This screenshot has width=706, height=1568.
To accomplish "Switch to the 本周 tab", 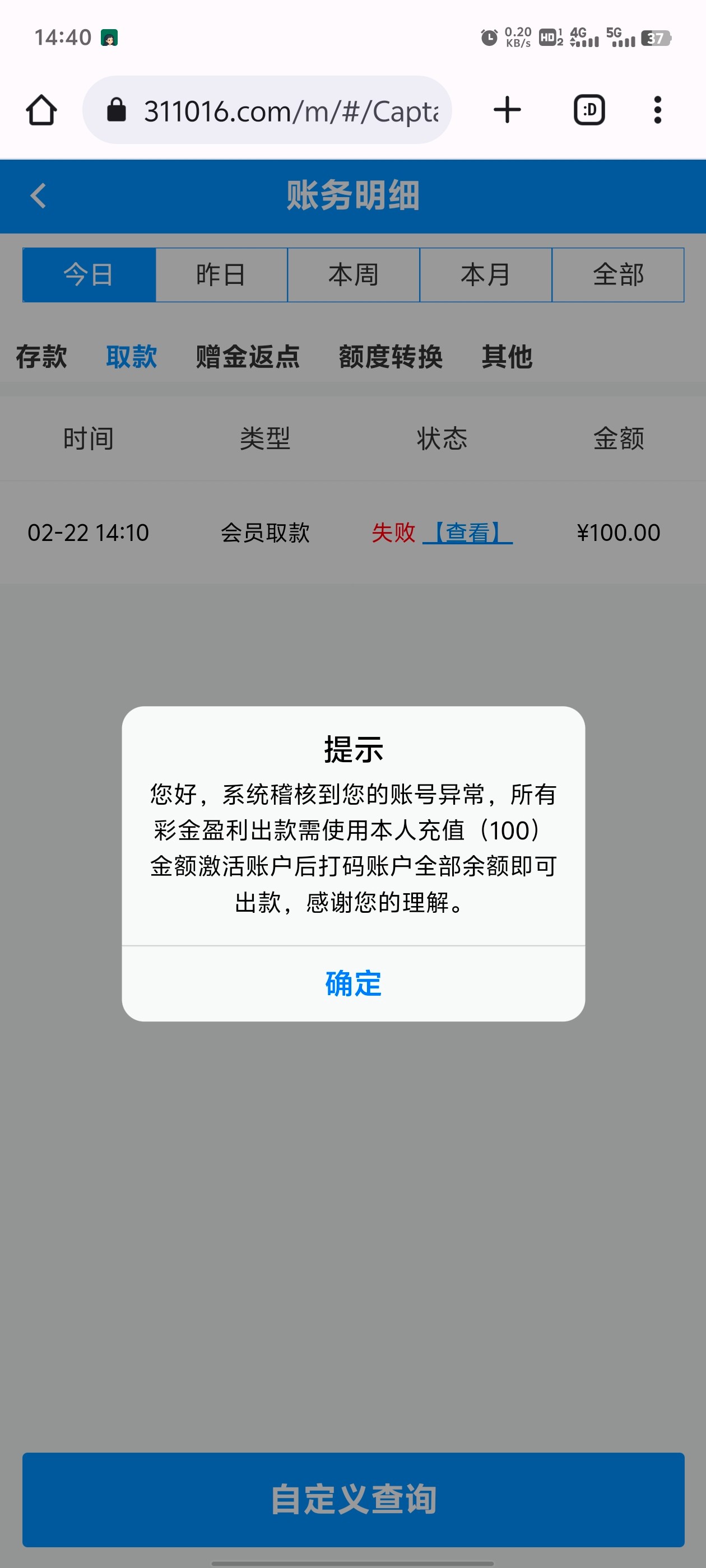I will 354,274.
